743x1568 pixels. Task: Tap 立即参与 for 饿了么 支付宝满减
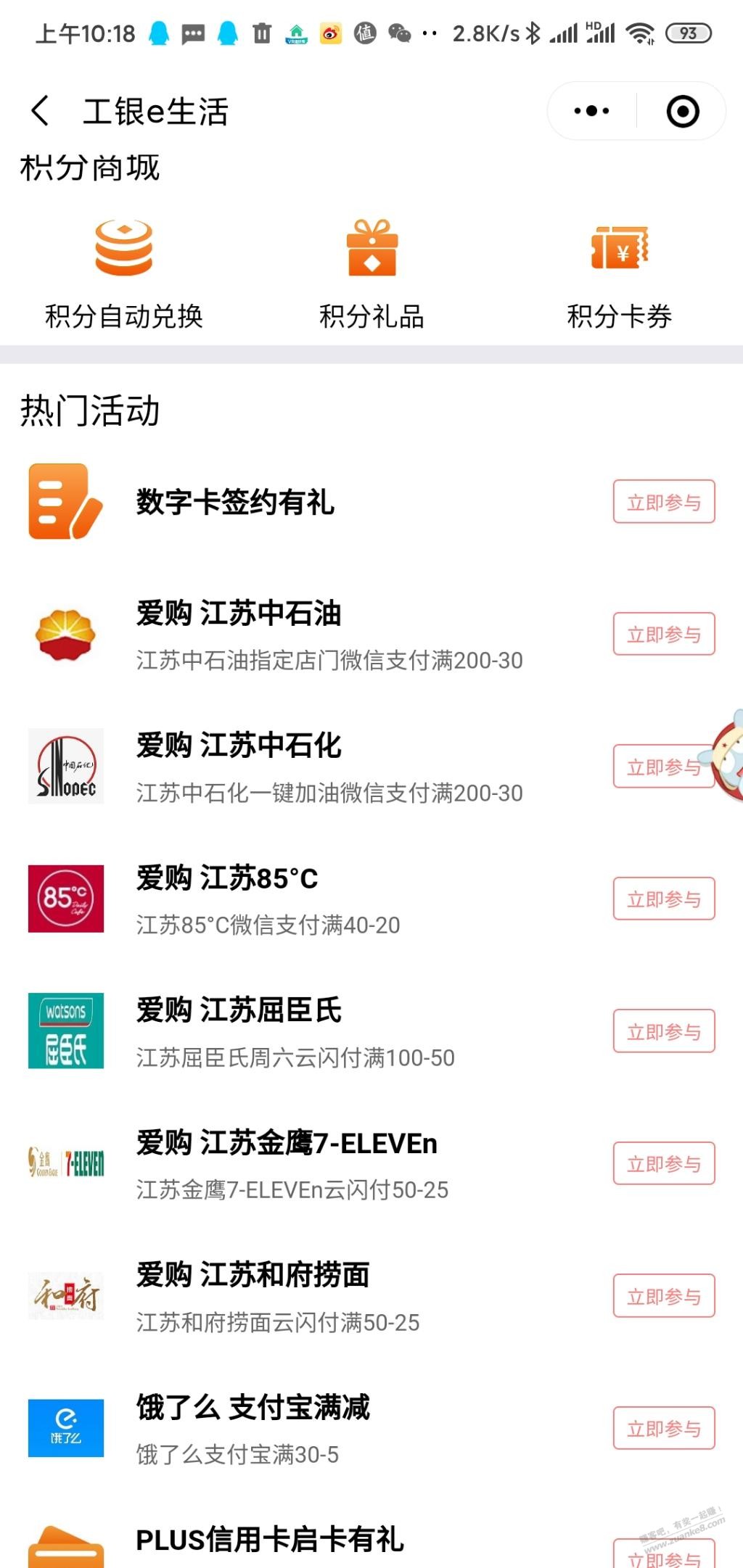click(664, 1429)
